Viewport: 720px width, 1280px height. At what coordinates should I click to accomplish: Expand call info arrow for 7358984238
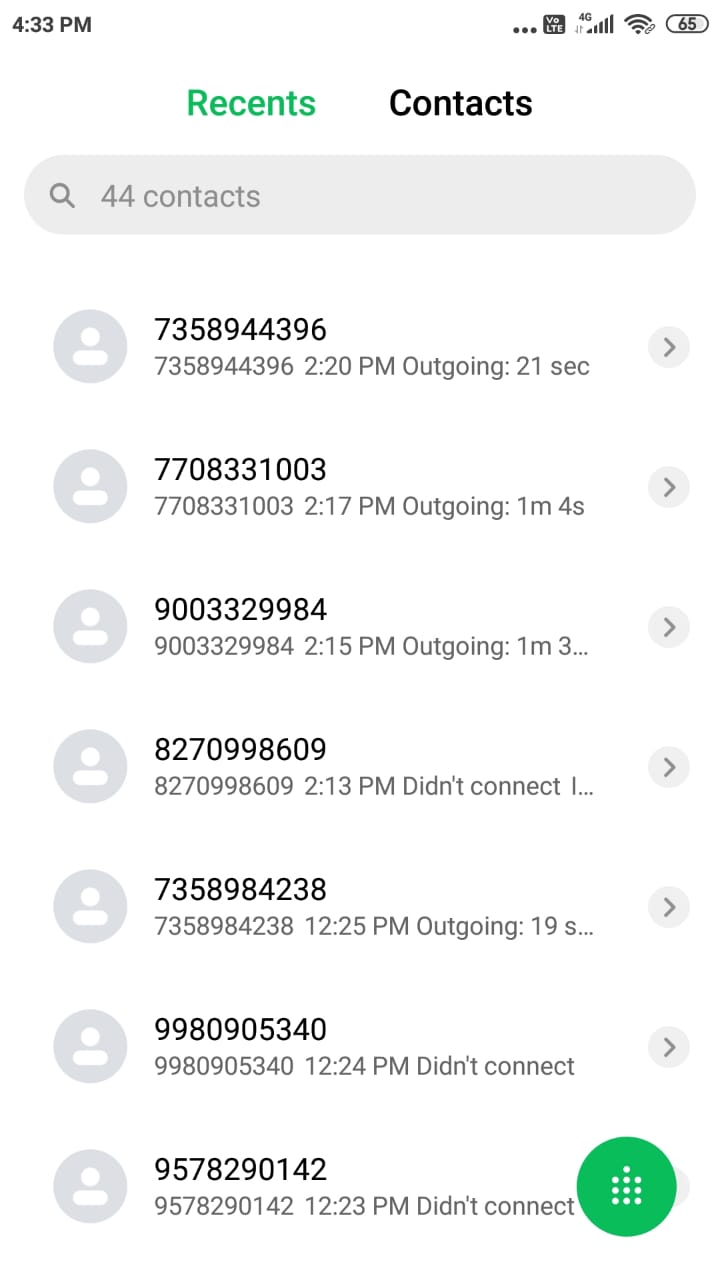coord(669,907)
